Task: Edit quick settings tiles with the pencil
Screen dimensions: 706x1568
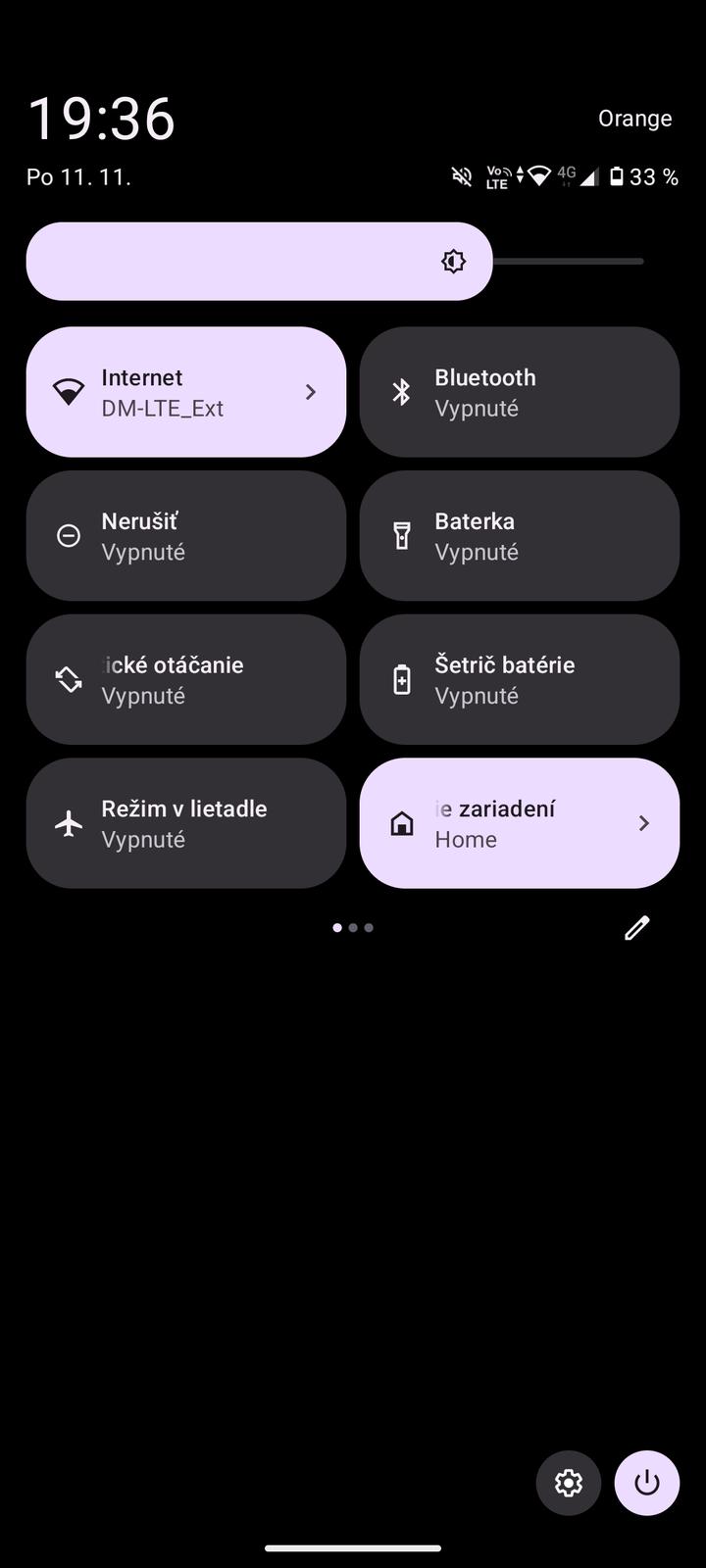Action: 636,927
